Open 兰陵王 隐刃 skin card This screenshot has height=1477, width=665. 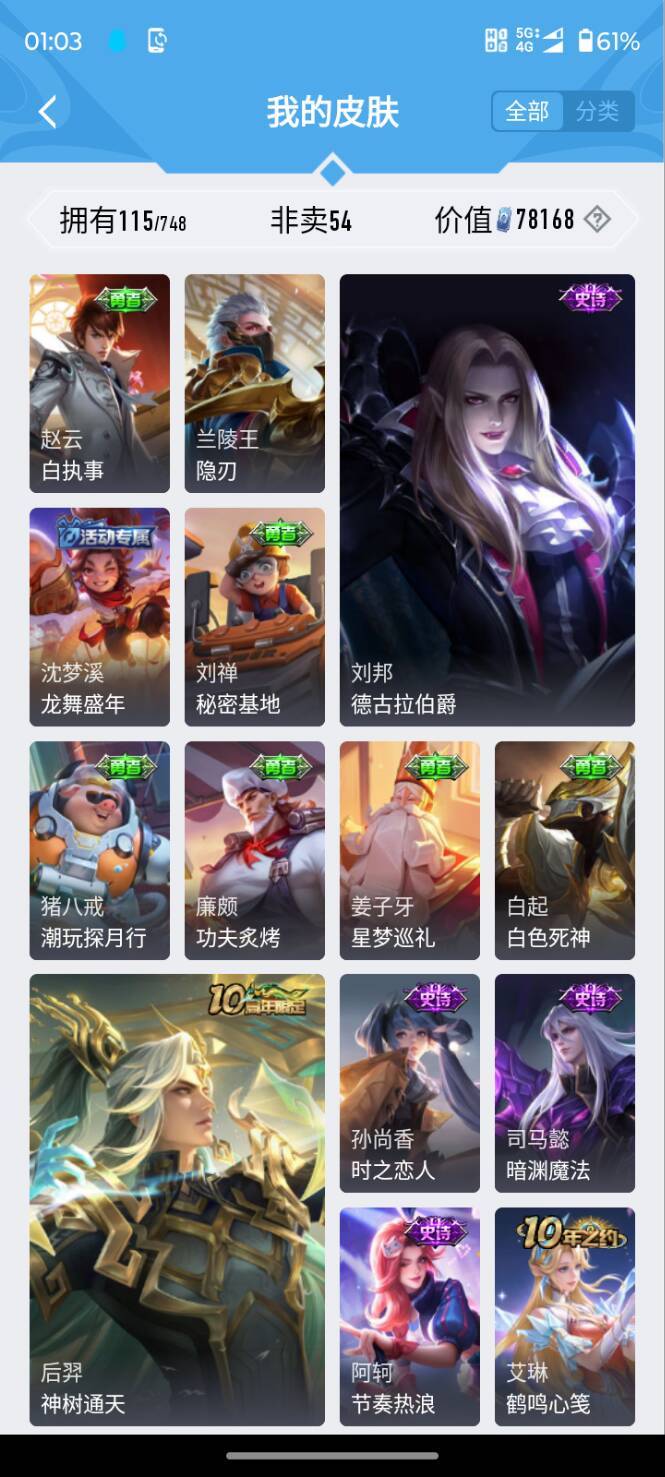(x=255, y=383)
